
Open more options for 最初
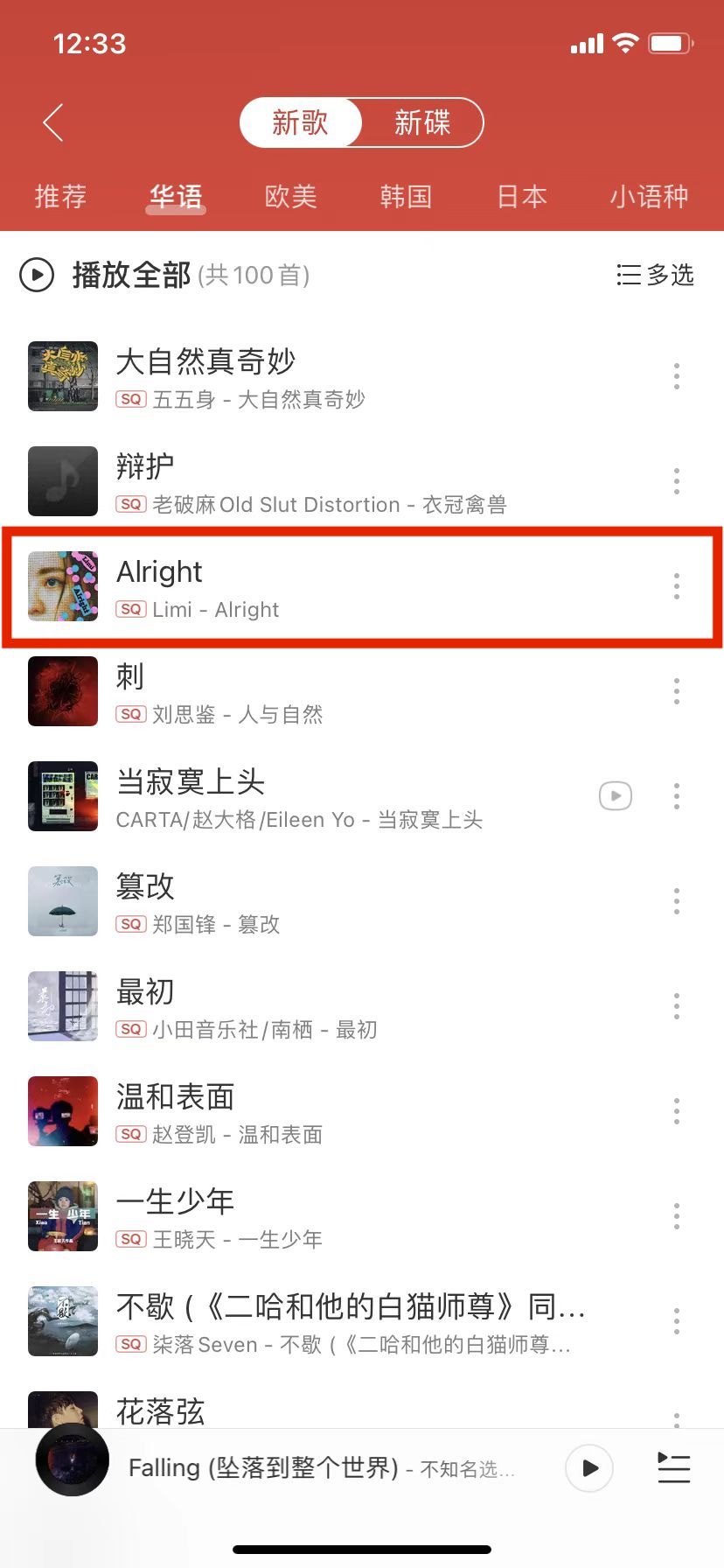point(677,1006)
